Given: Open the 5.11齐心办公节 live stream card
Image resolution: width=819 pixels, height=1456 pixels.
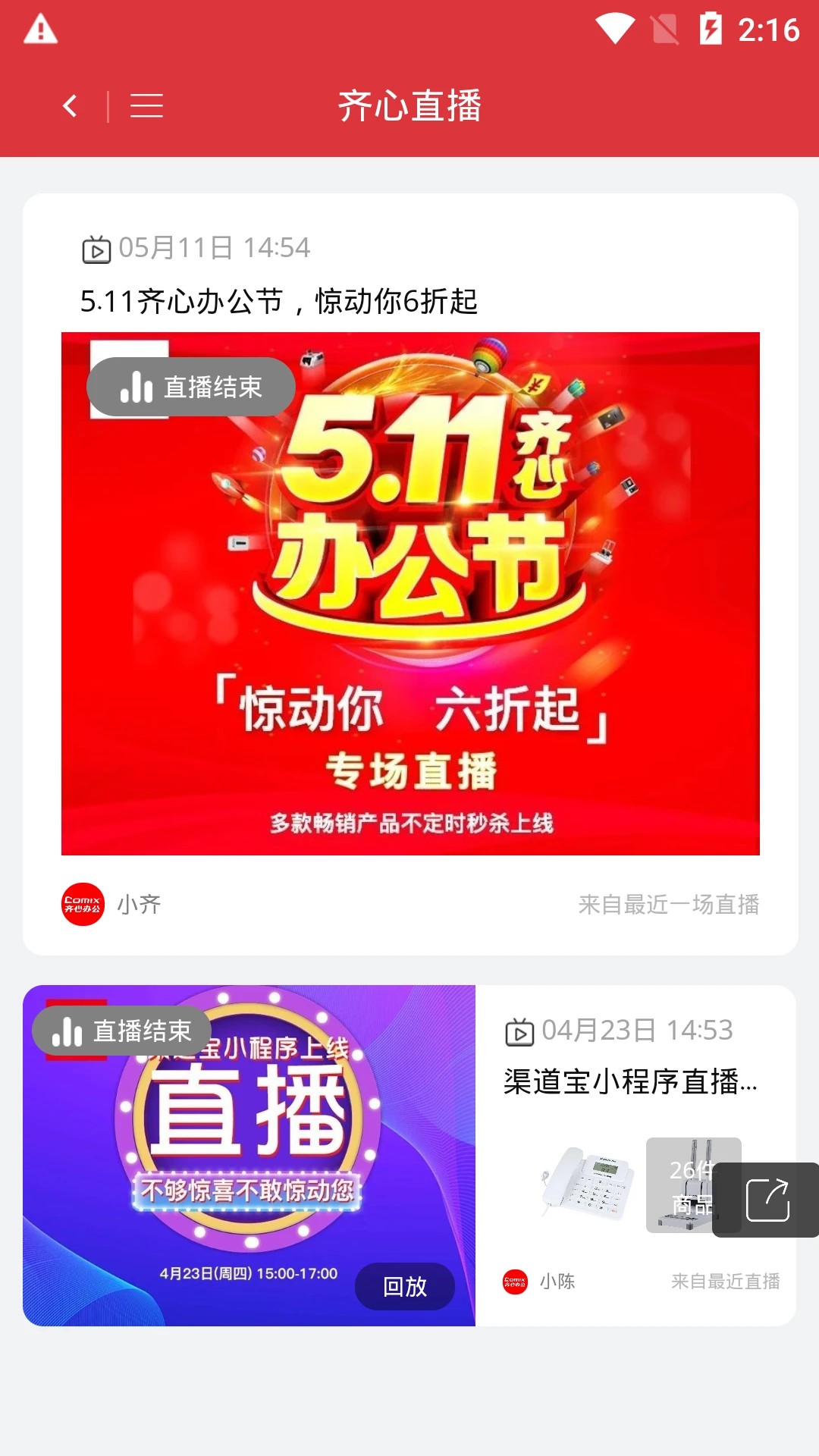Looking at the screenshot, I should (x=409, y=593).
